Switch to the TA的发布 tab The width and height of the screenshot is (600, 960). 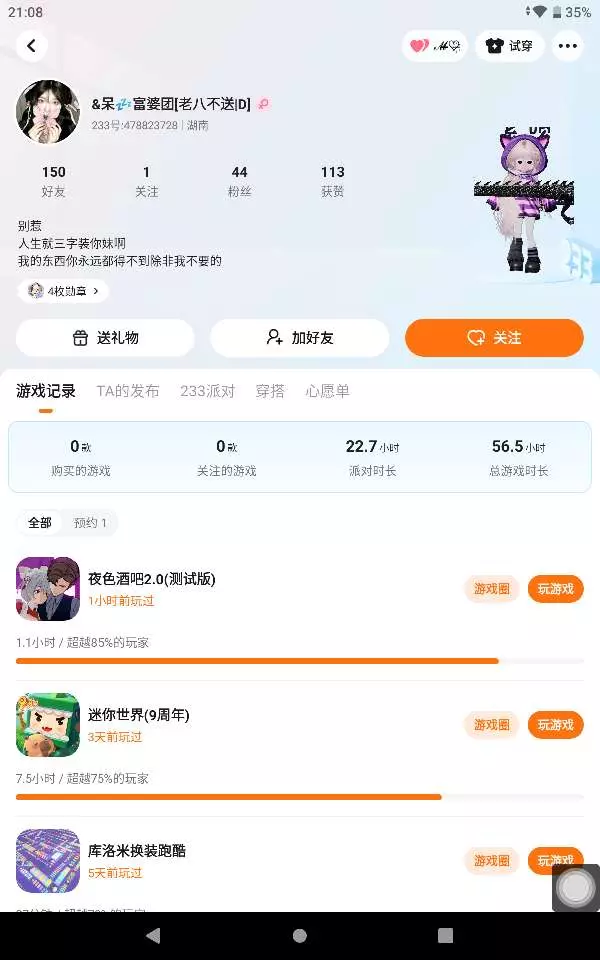[x=127, y=391]
